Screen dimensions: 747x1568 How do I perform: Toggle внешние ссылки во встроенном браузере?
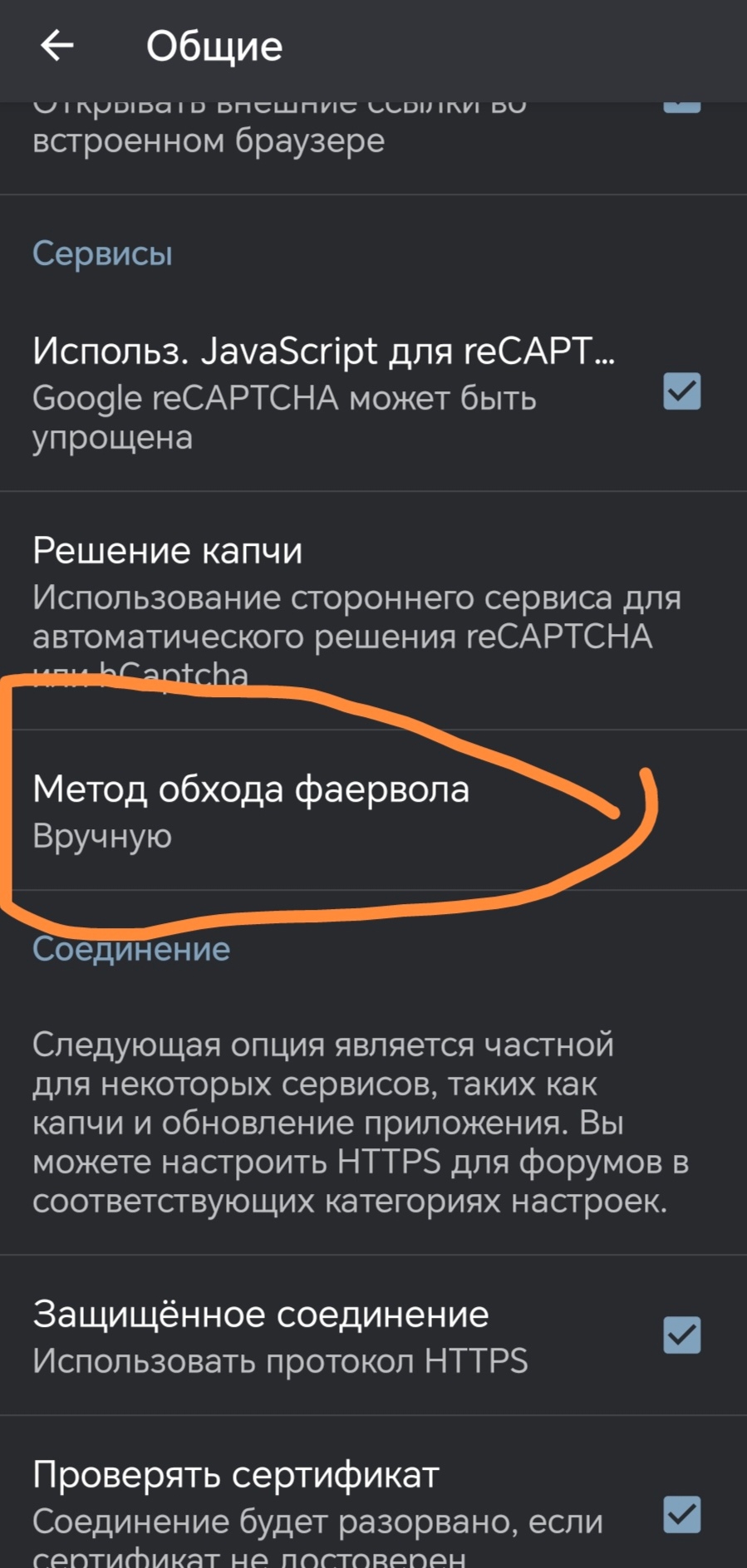pos(681,106)
